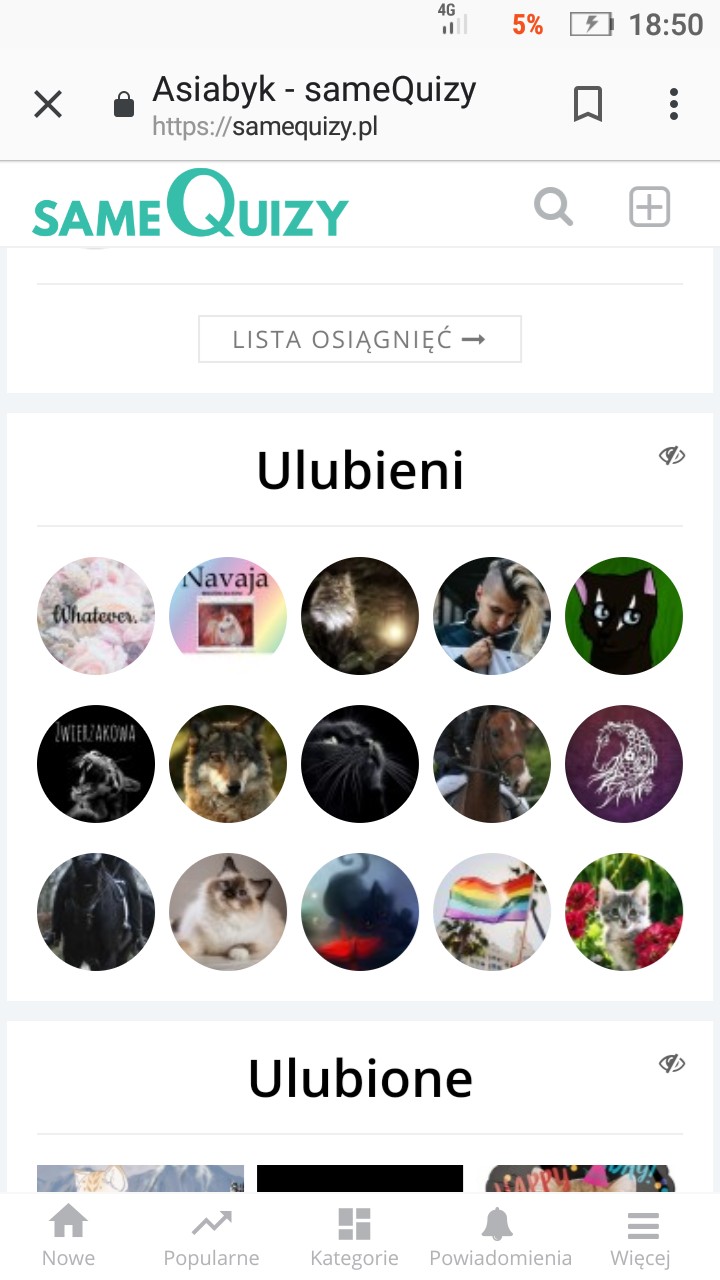Close the browser tab with X
Viewport: 720px width, 1280px height.
(48, 104)
